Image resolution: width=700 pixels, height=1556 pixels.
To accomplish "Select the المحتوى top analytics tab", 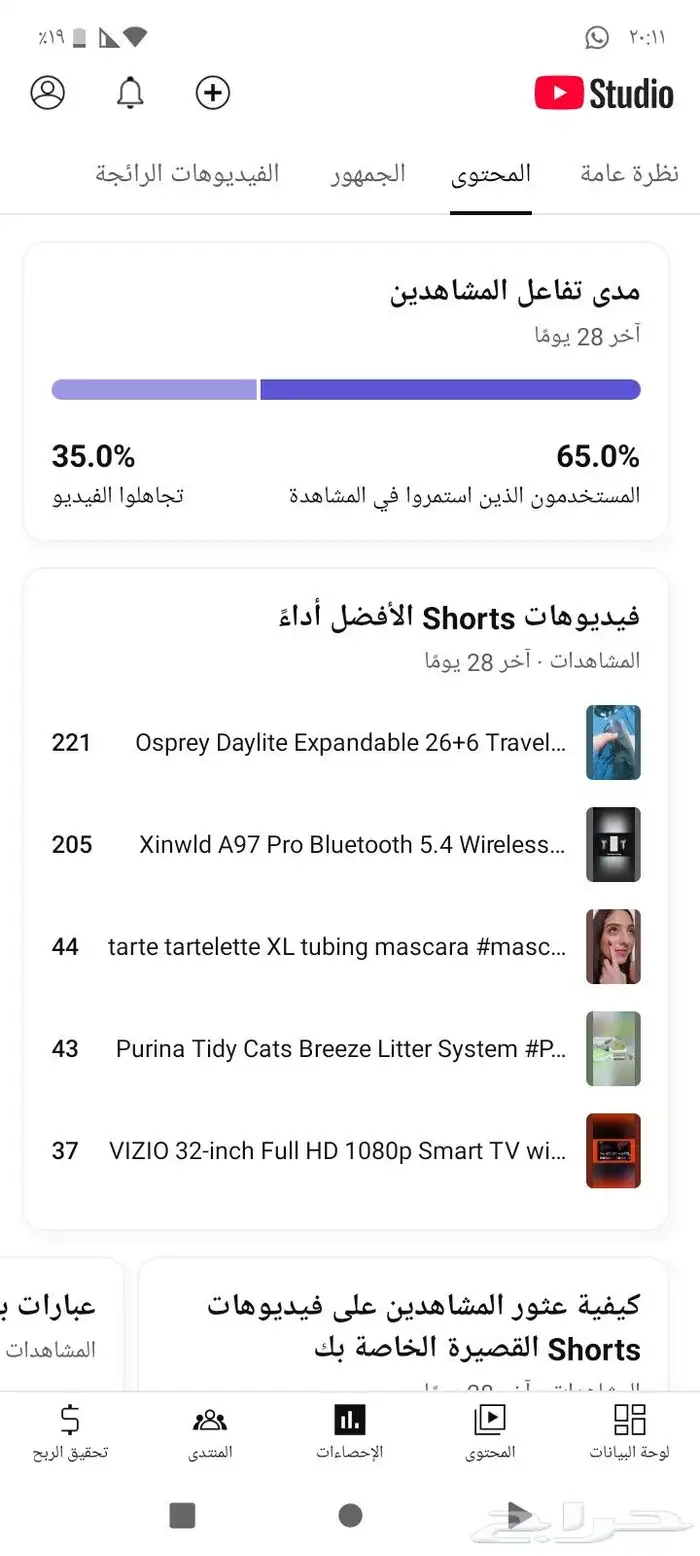I will pos(490,174).
